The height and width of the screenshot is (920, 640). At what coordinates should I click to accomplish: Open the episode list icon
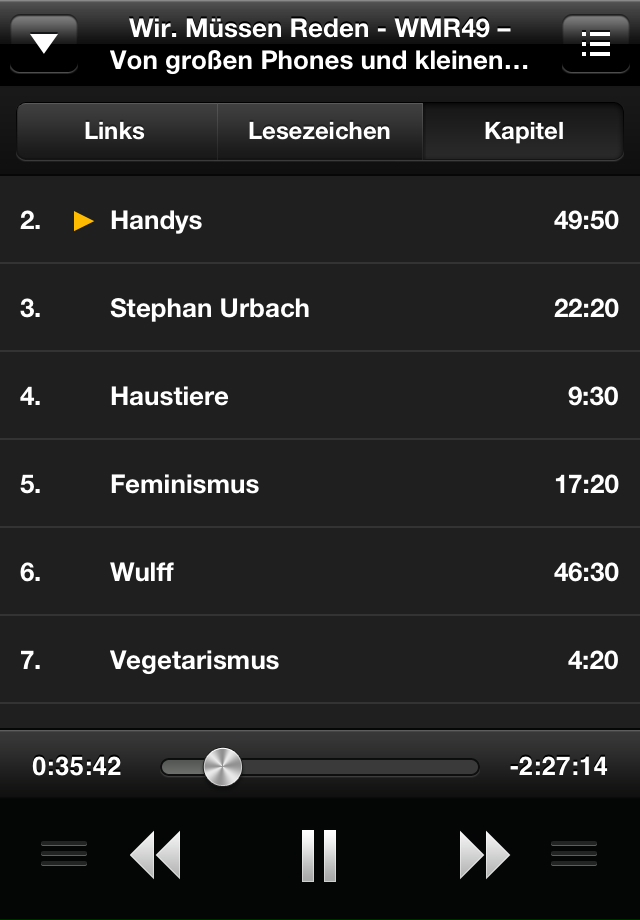595,44
